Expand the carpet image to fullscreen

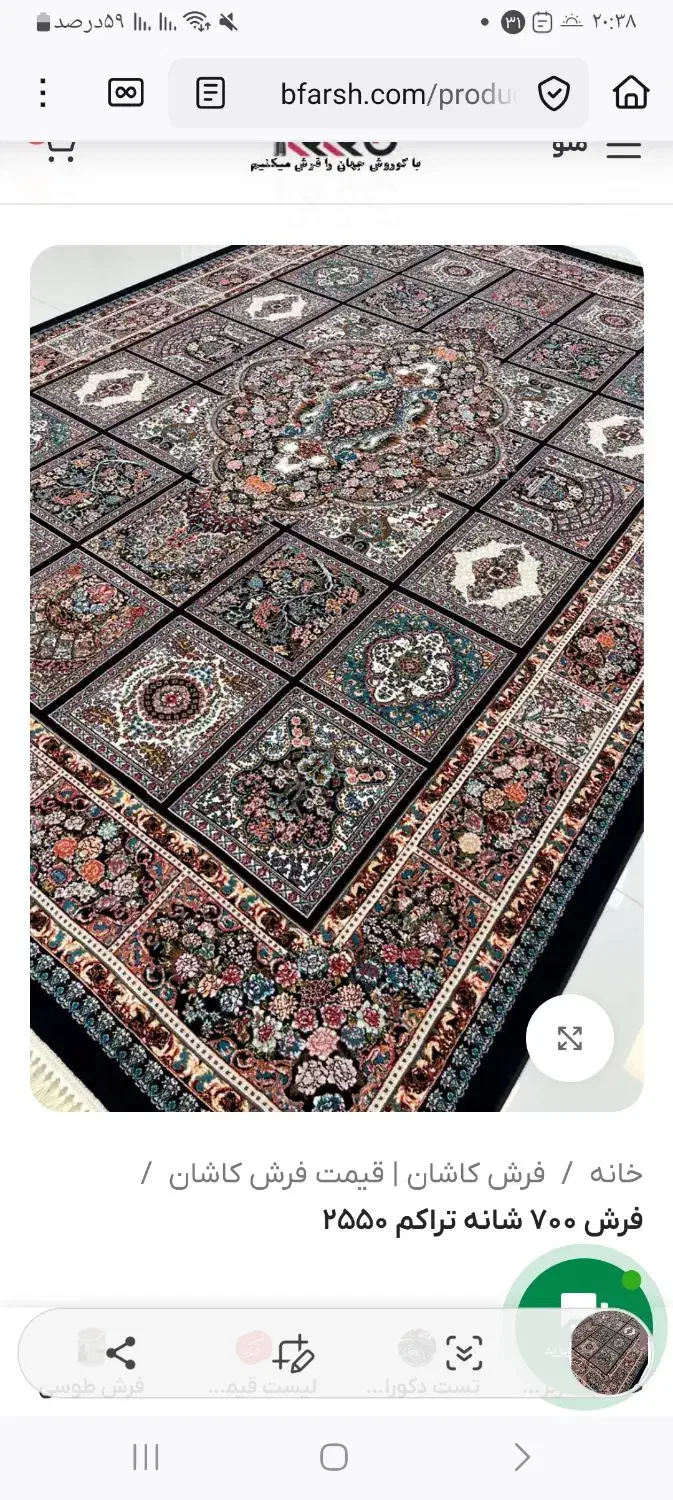pos(569,1038)
